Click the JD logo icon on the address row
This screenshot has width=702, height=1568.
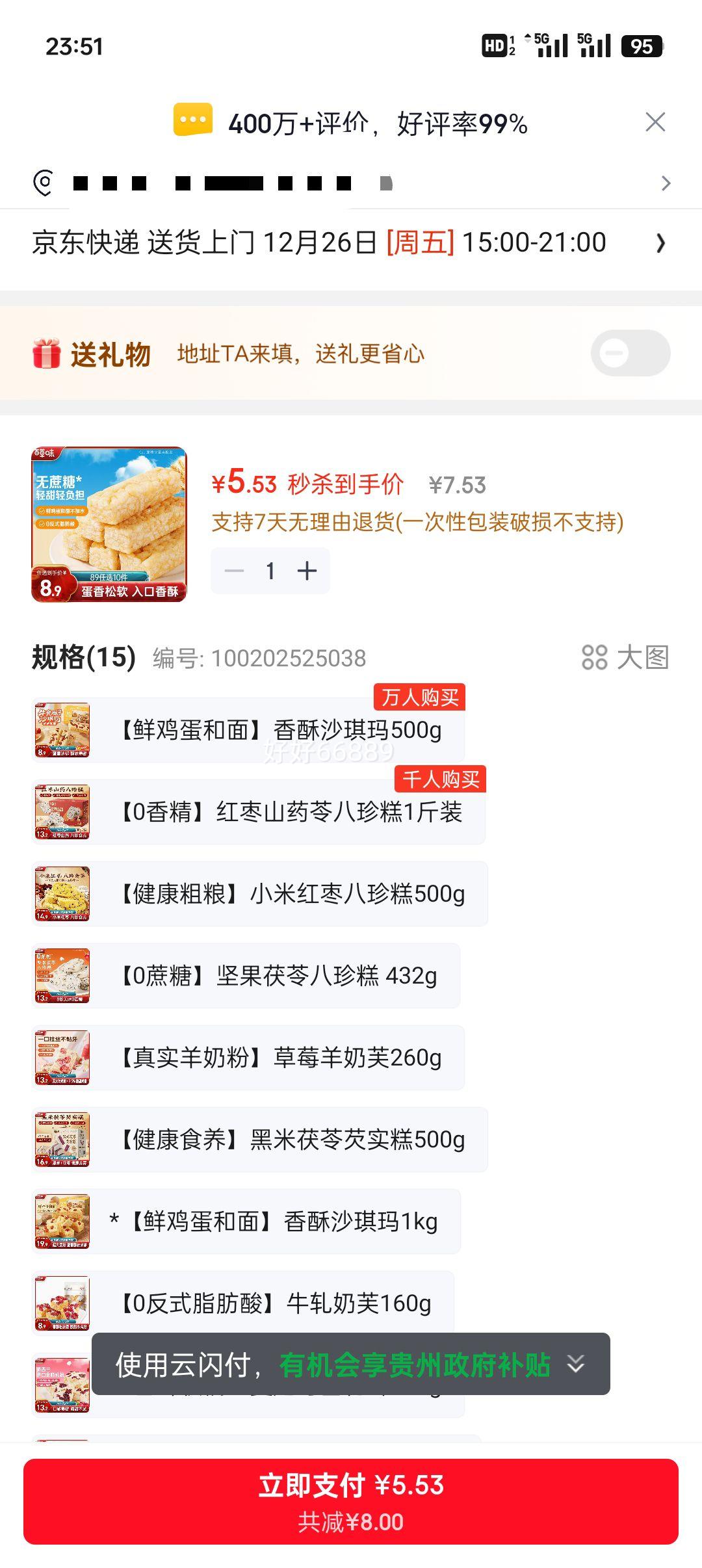coord(43,183)
